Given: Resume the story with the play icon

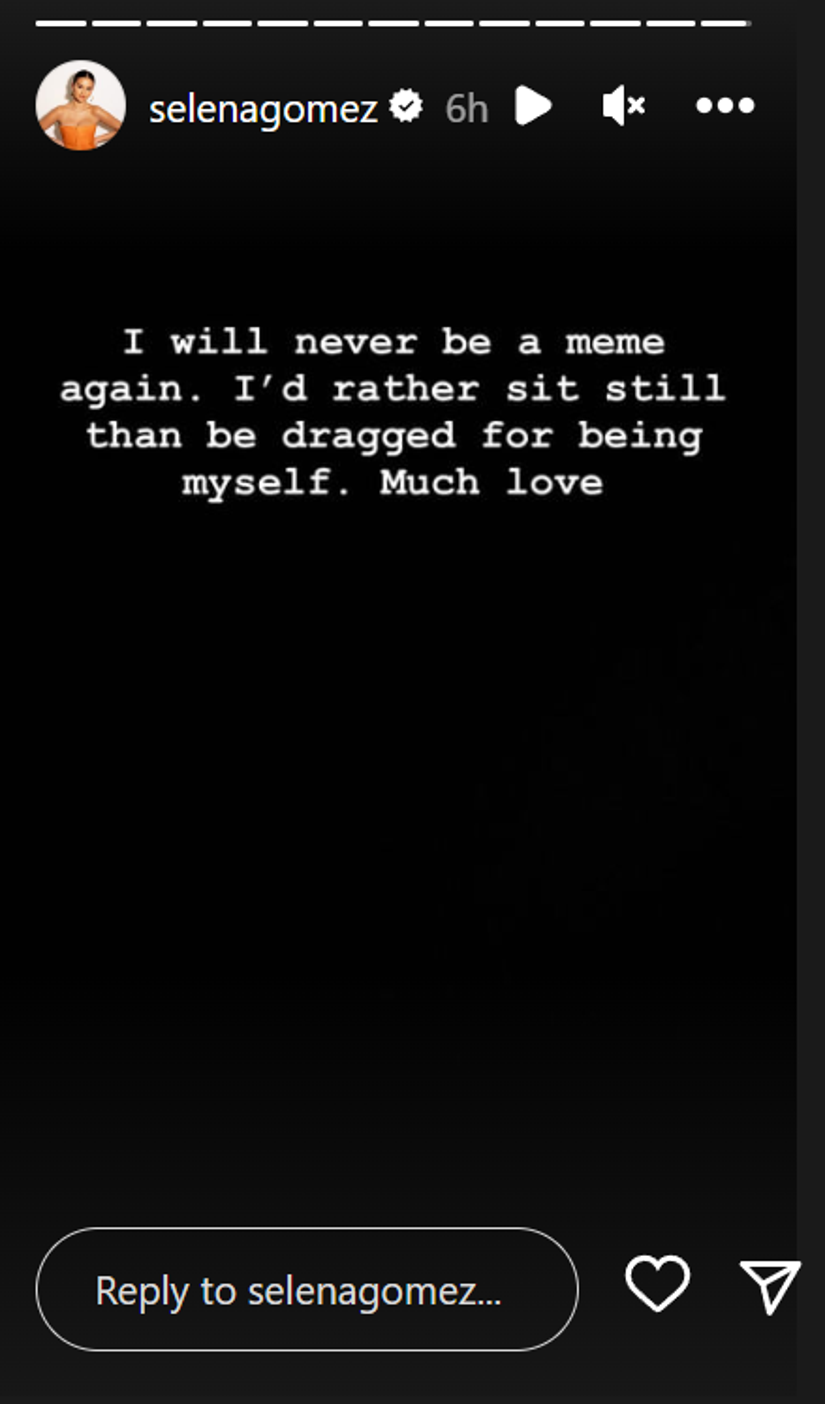Looking at the screenshot, I should point(533,105).
